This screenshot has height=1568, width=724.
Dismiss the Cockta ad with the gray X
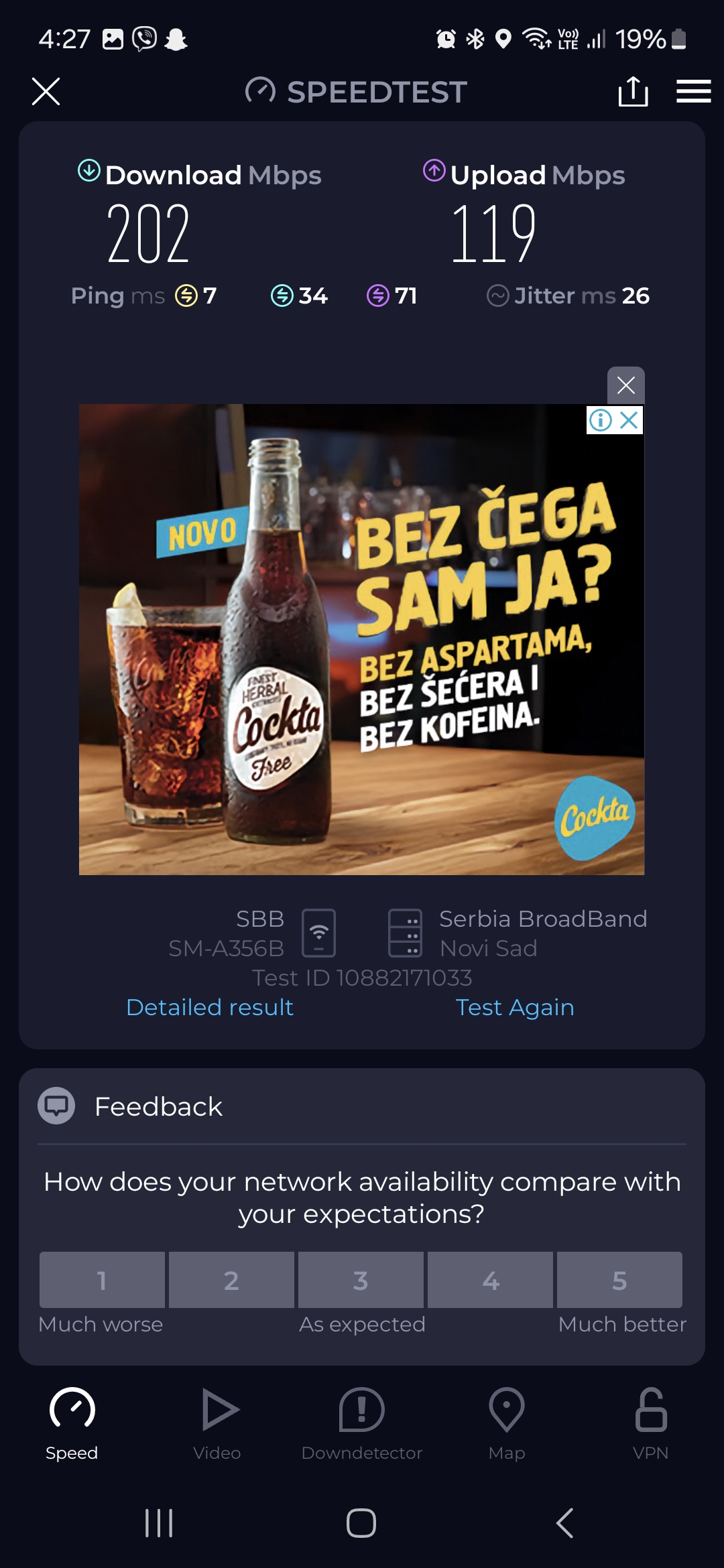point(625,385)
